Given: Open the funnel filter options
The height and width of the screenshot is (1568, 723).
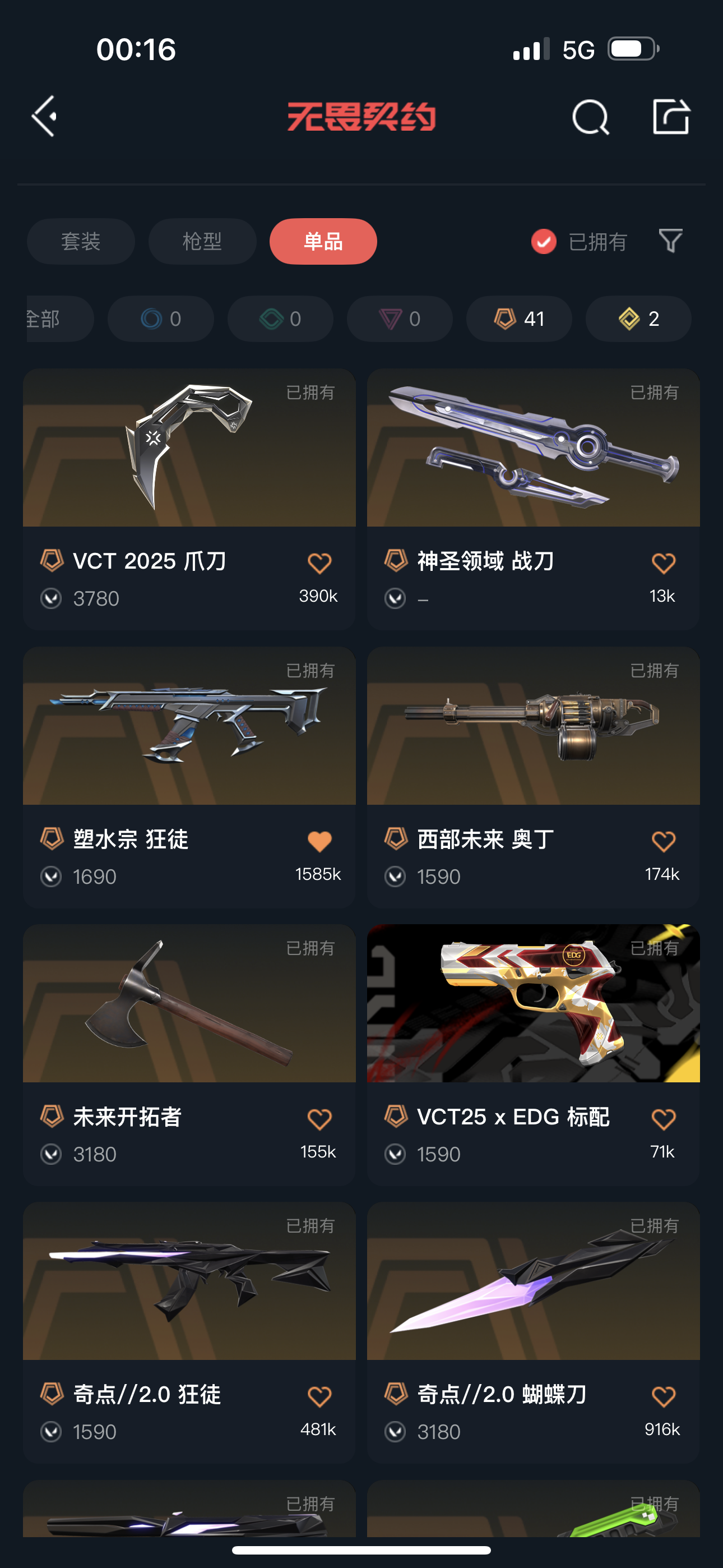Looking at the screenshot, I should tap(670, 241).
